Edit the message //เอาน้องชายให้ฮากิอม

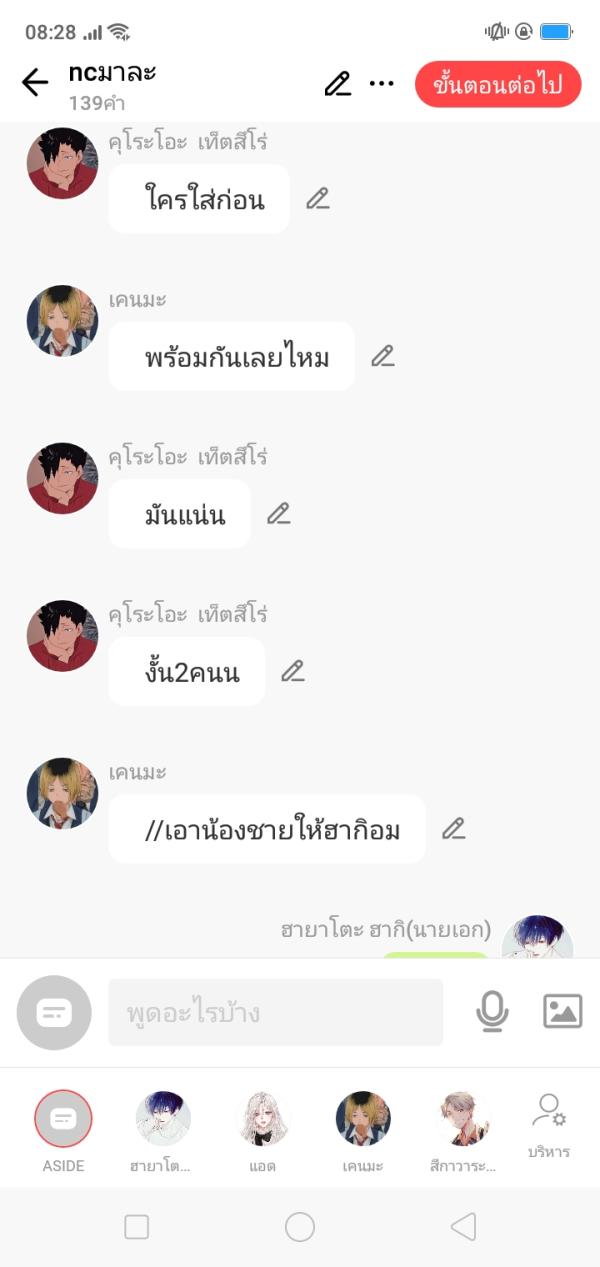(454, 828)
